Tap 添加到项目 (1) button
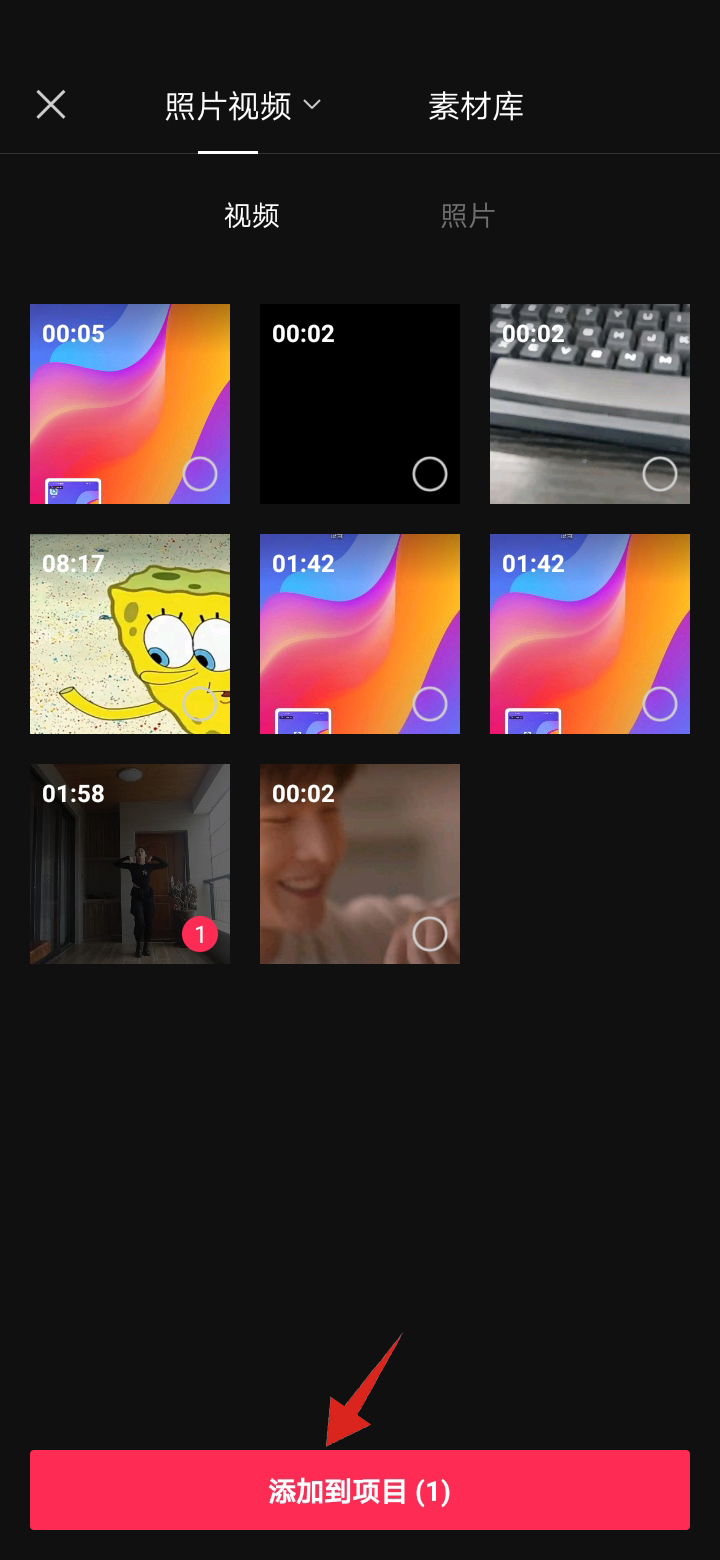The image size is (720, 1560). 360,1490
